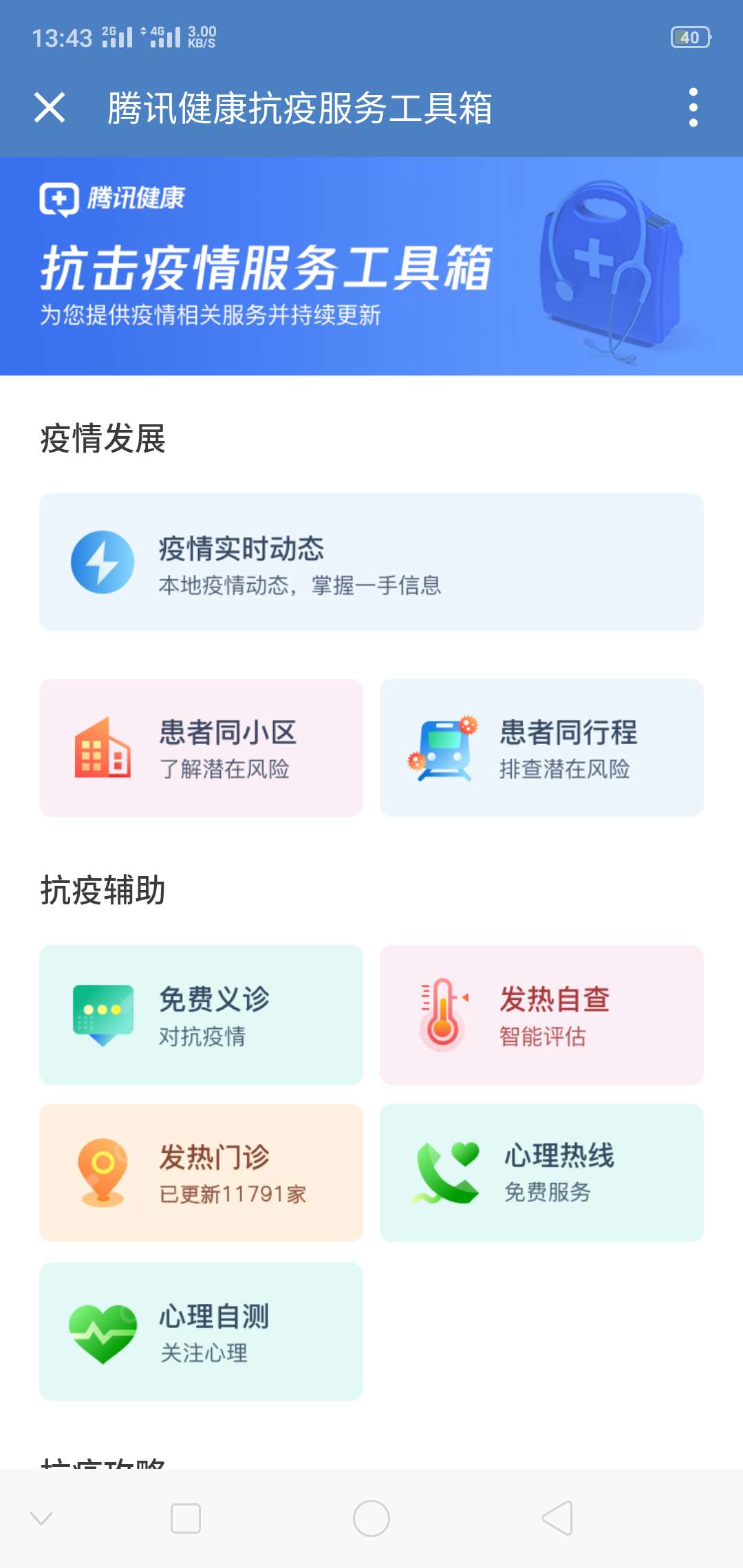The width and height of the screenshot is (743, 1568).
Task: Close the 腾讯健康抗疫服务工具箱 page
Action: click(x=50, y=108)
